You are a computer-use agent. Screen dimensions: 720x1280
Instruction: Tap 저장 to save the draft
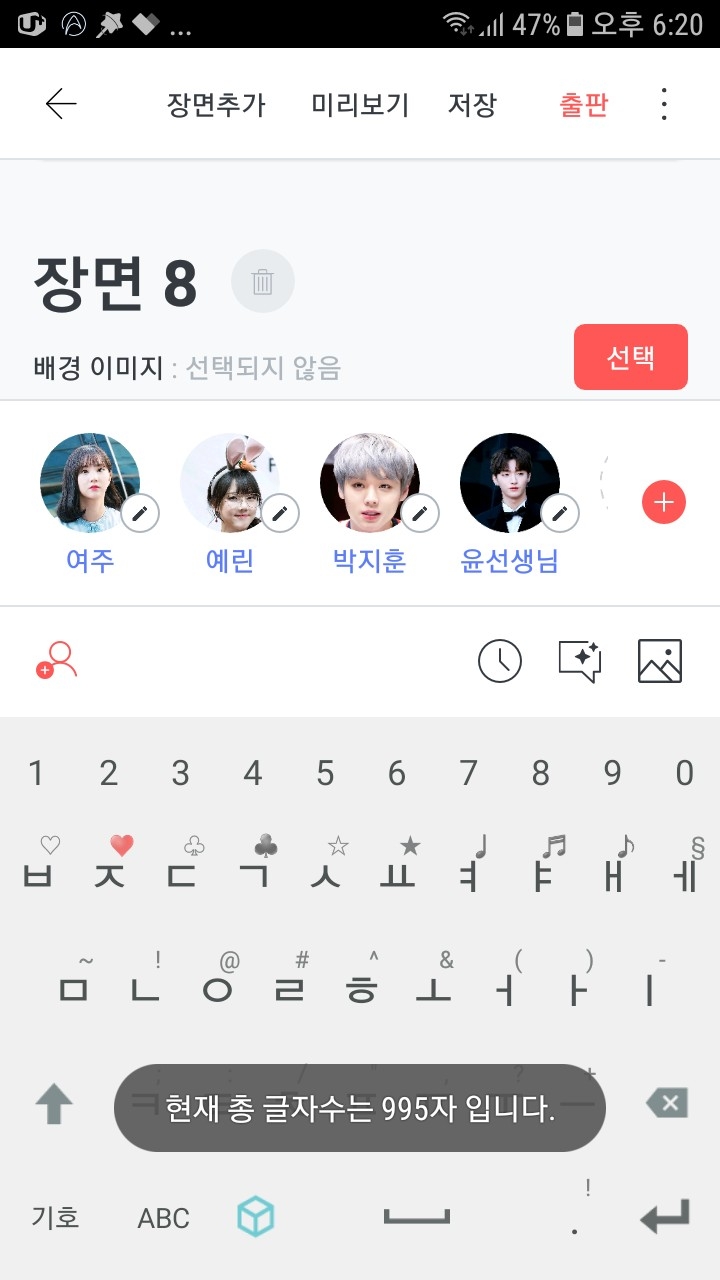click(x=472, y=105)
